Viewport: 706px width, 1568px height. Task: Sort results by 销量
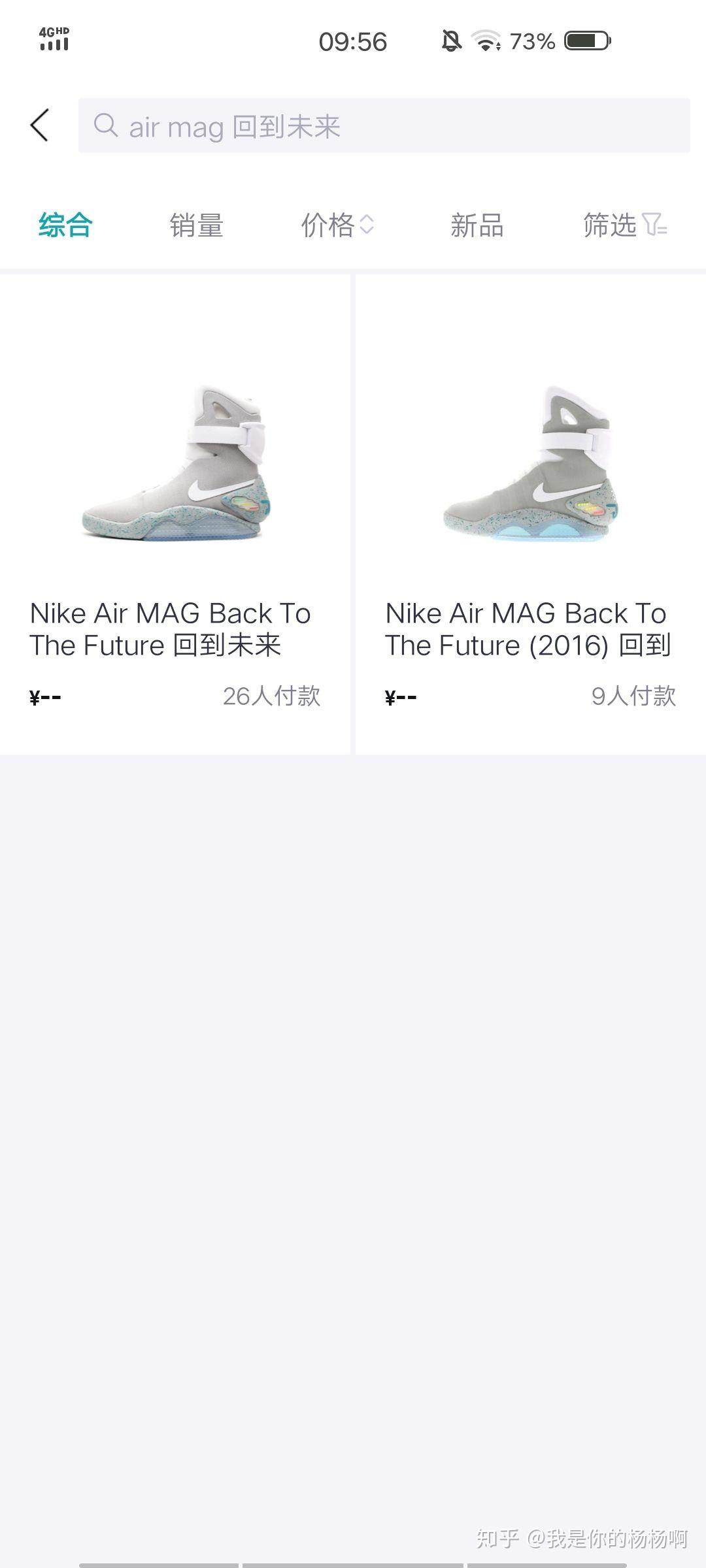(196, 225)
